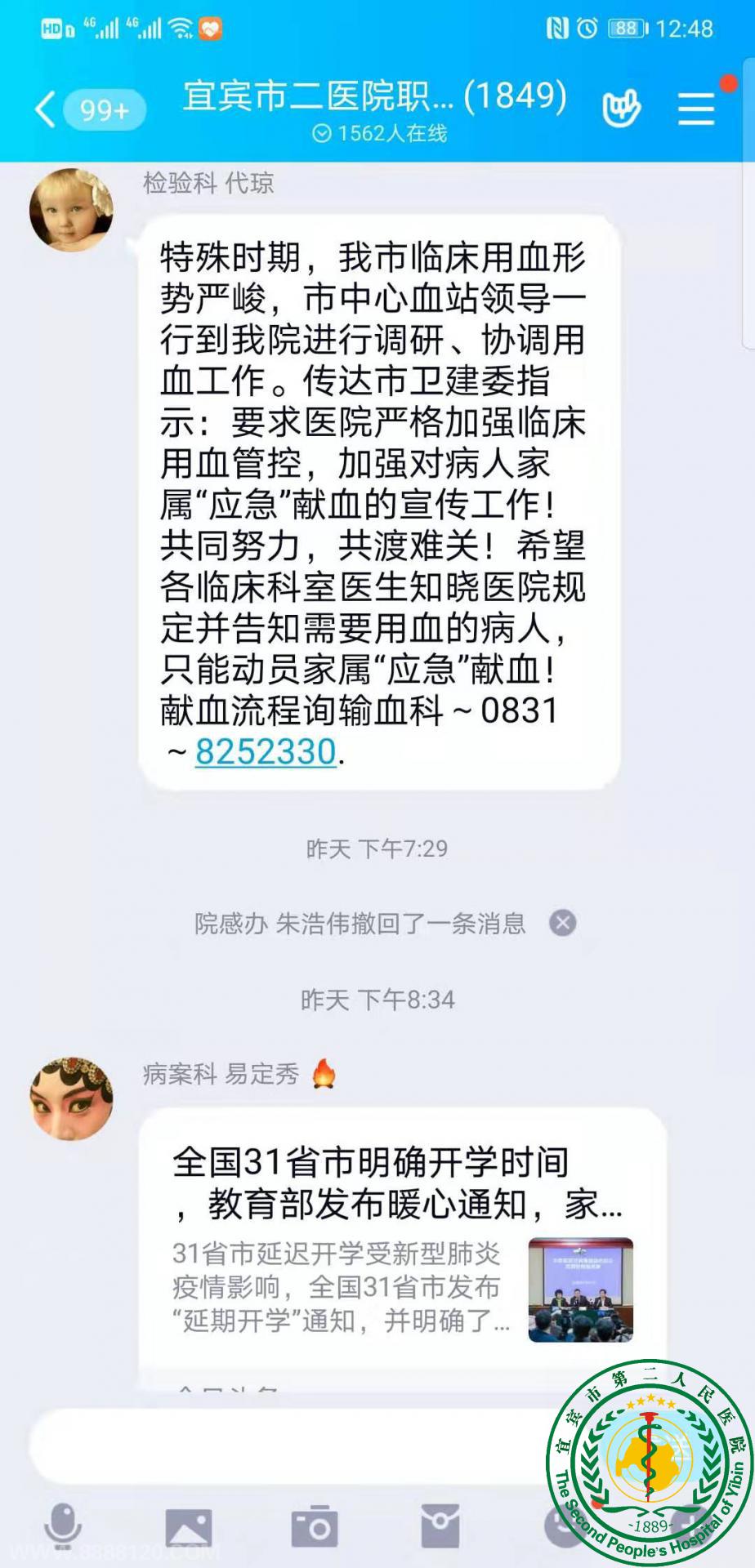The height and width of the screenshot is (1568, 755).
Task: Open the red packet icon
Action: [x=440, y=1526]
